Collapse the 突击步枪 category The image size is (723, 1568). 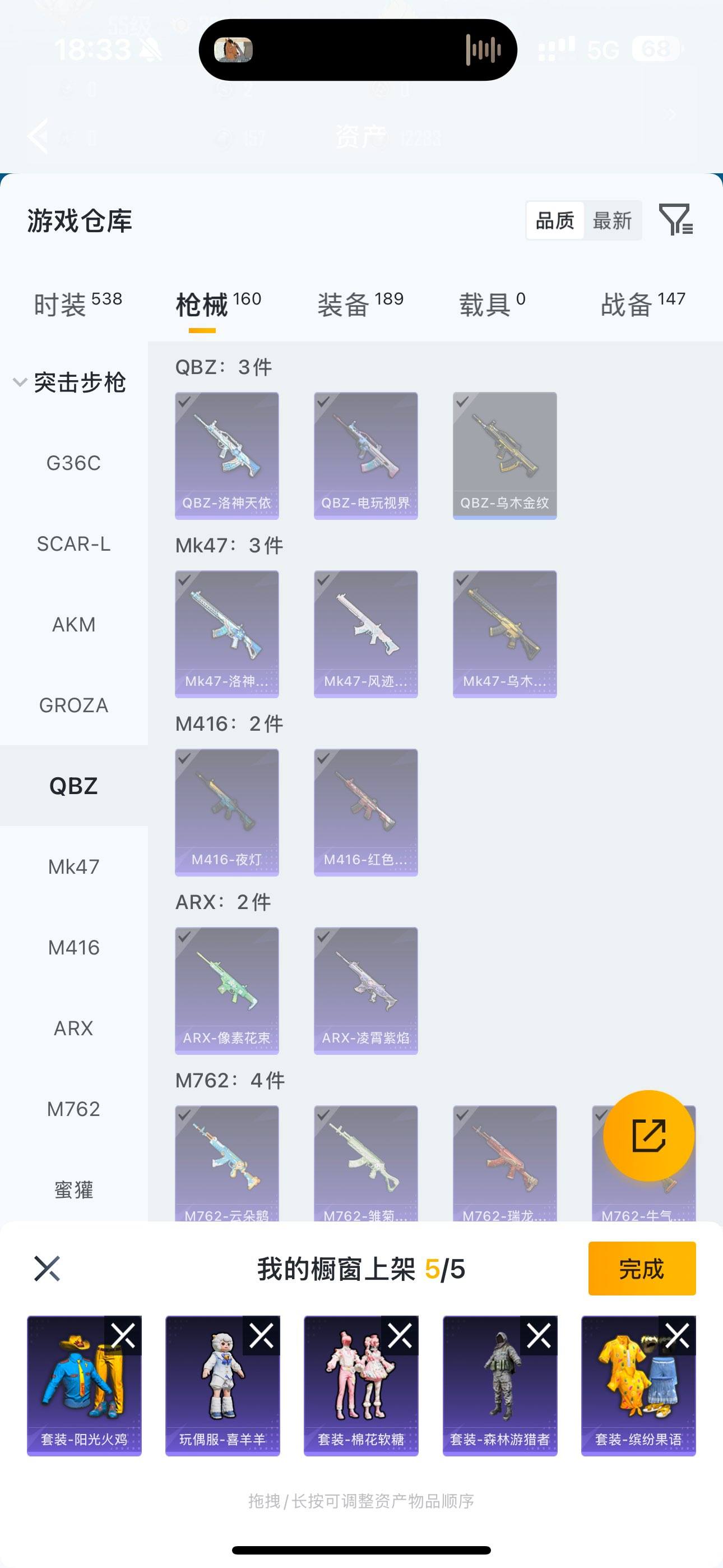tap(20, 382)
